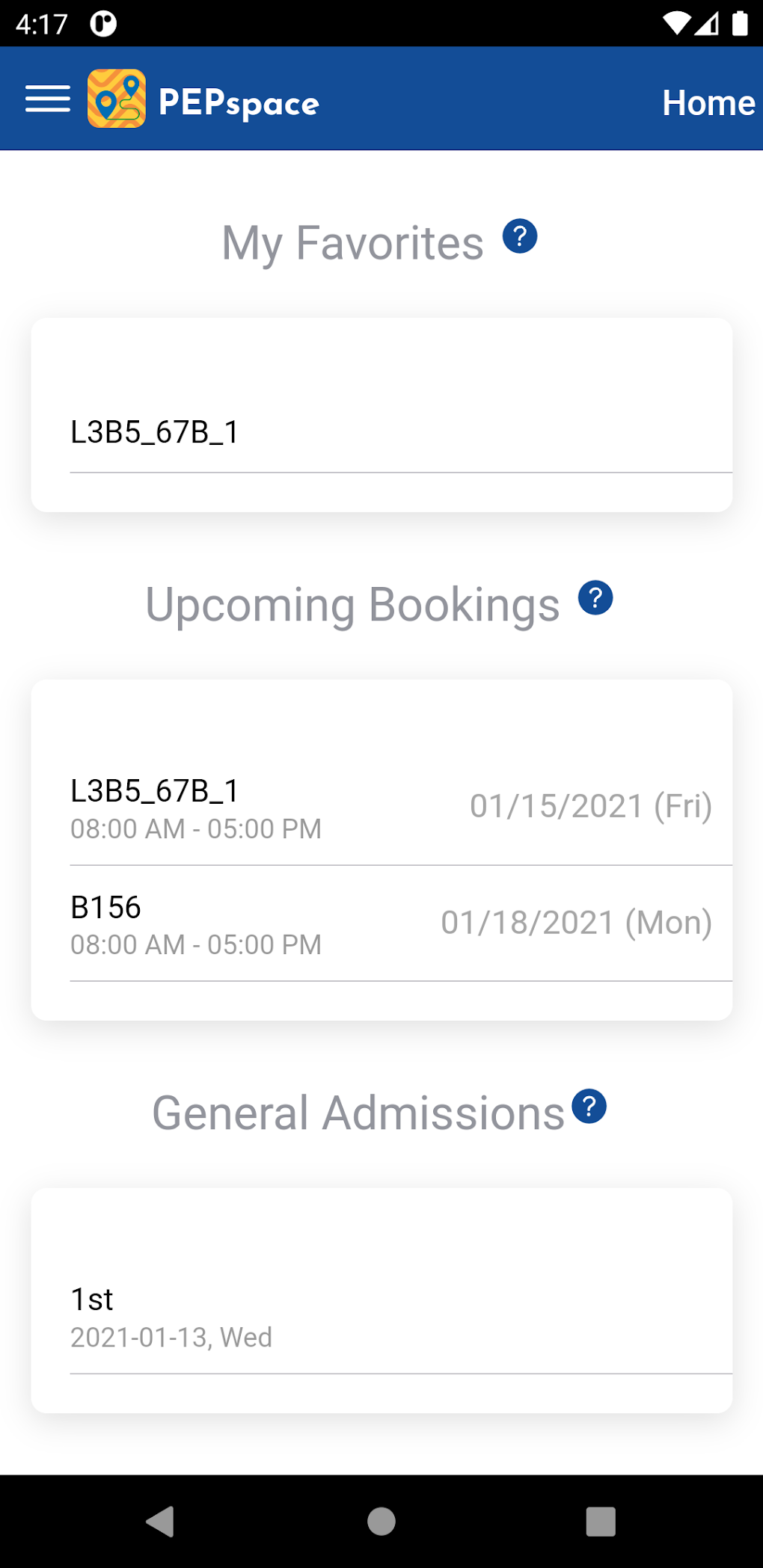Screen dimensions: 763x1568
Task: Open the 1st general admission entry
Action: click(x=381, y=1317)
